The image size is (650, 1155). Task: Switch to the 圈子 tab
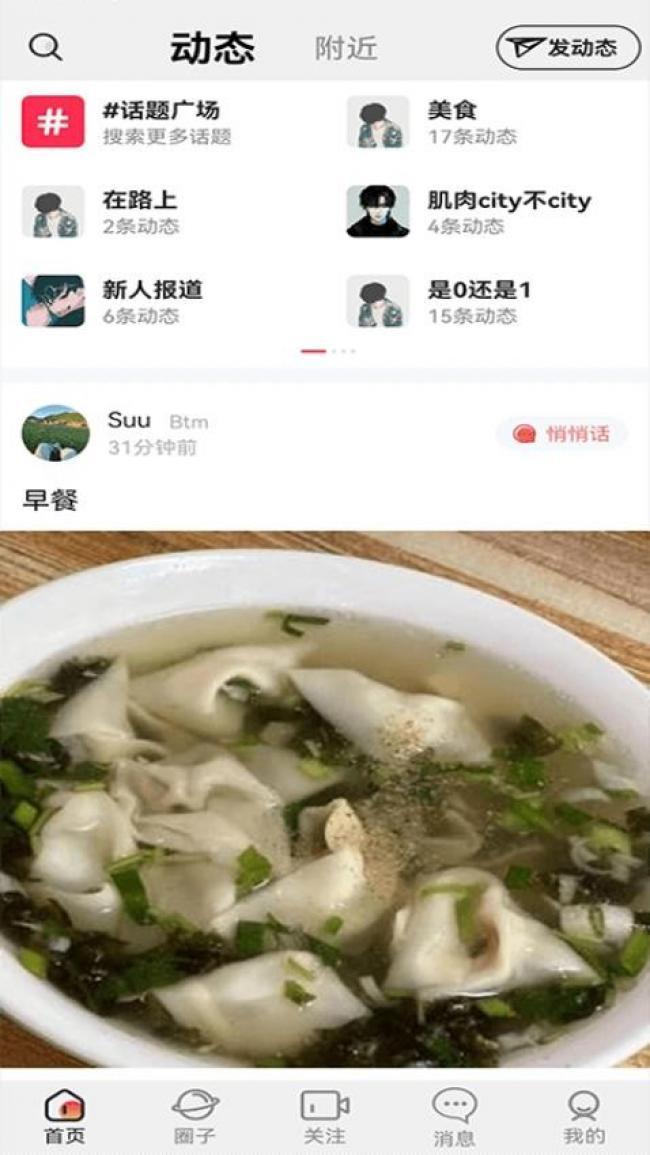tap(195, 1116)
